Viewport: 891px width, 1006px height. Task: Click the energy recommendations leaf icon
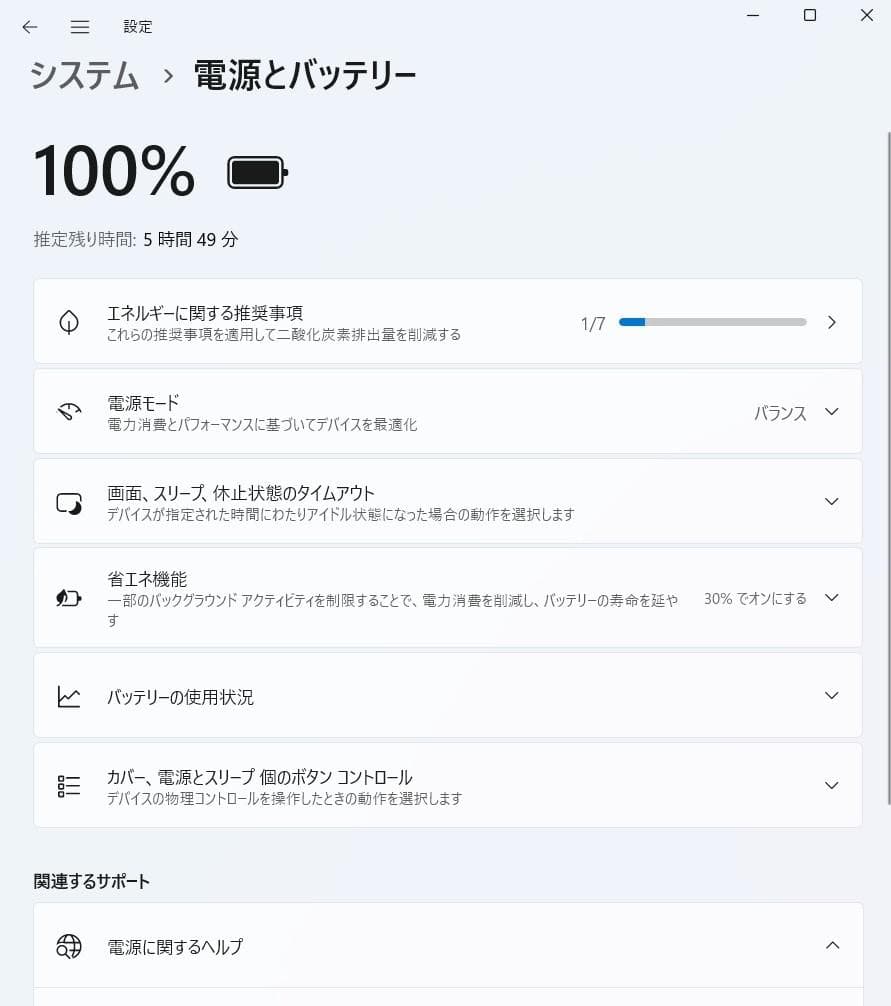coord(69,321)
